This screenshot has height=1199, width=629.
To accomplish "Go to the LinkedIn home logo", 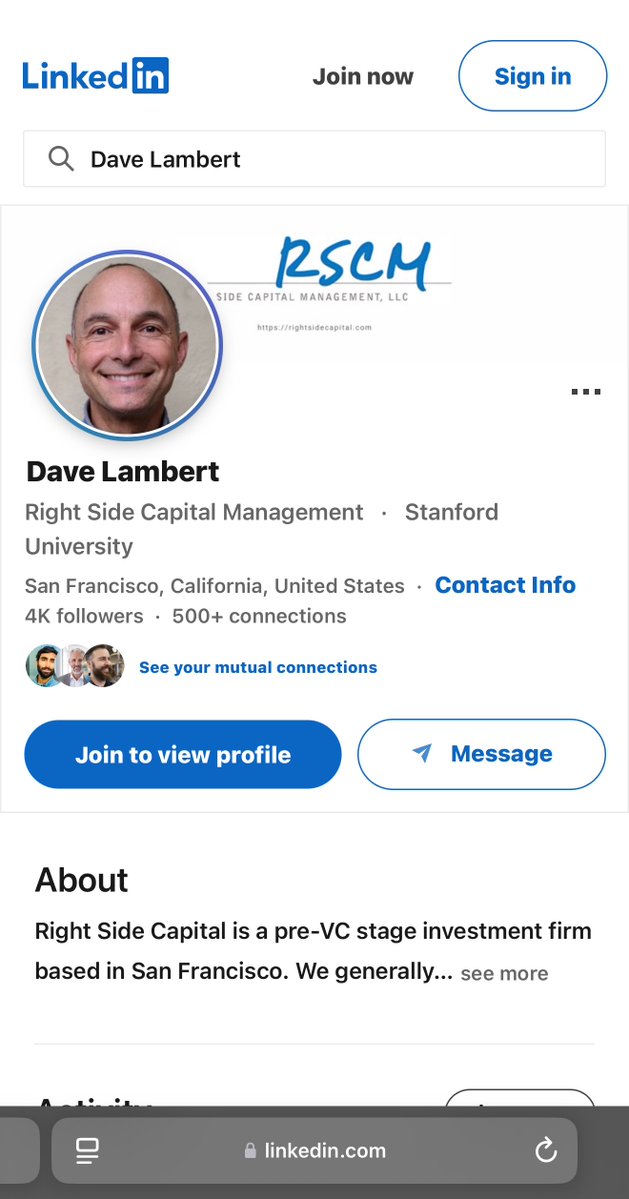I will pyautogui.click(x=96, y=76).
